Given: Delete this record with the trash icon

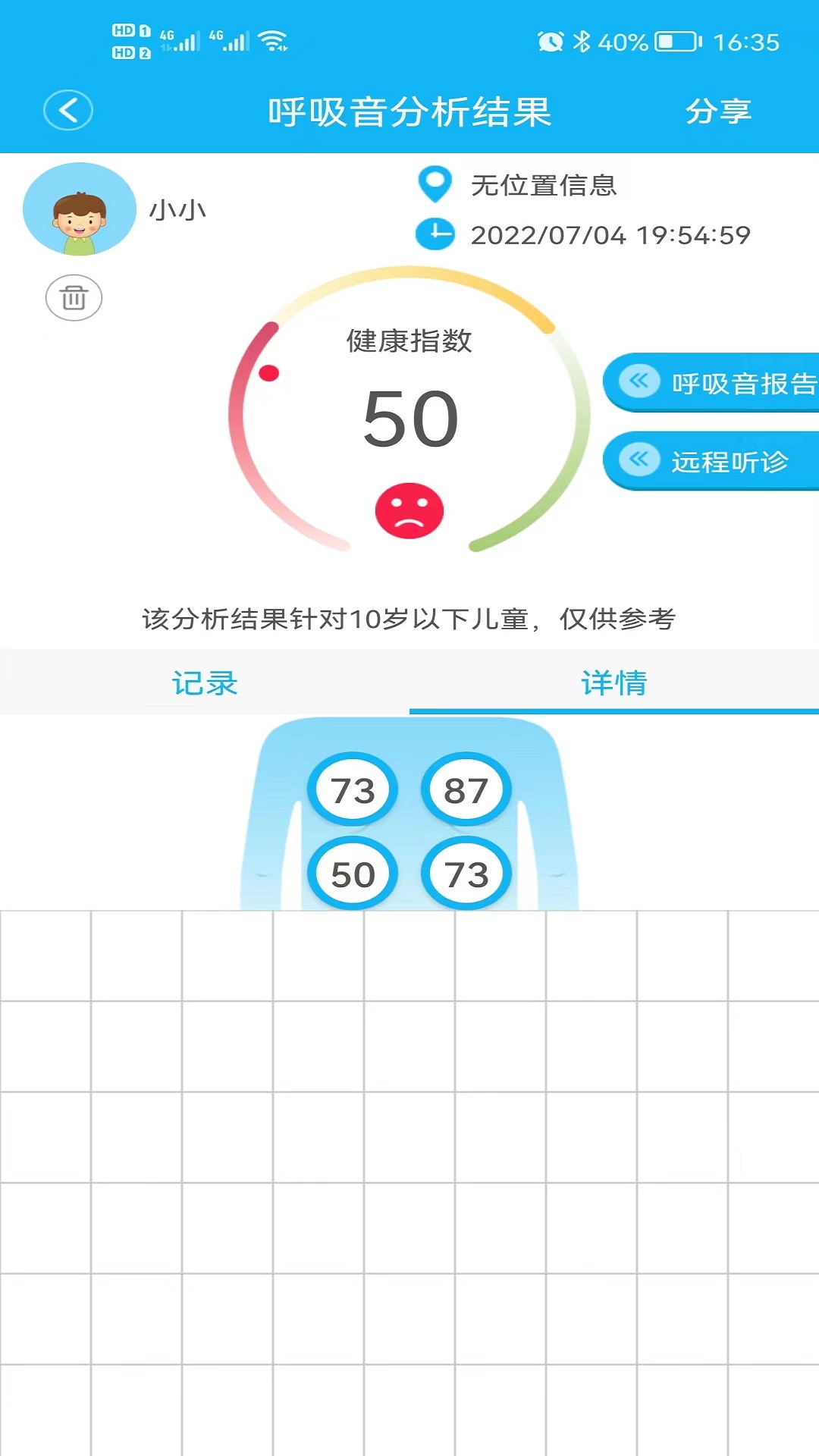Looking at the screenshot, I should coord(74,297).
